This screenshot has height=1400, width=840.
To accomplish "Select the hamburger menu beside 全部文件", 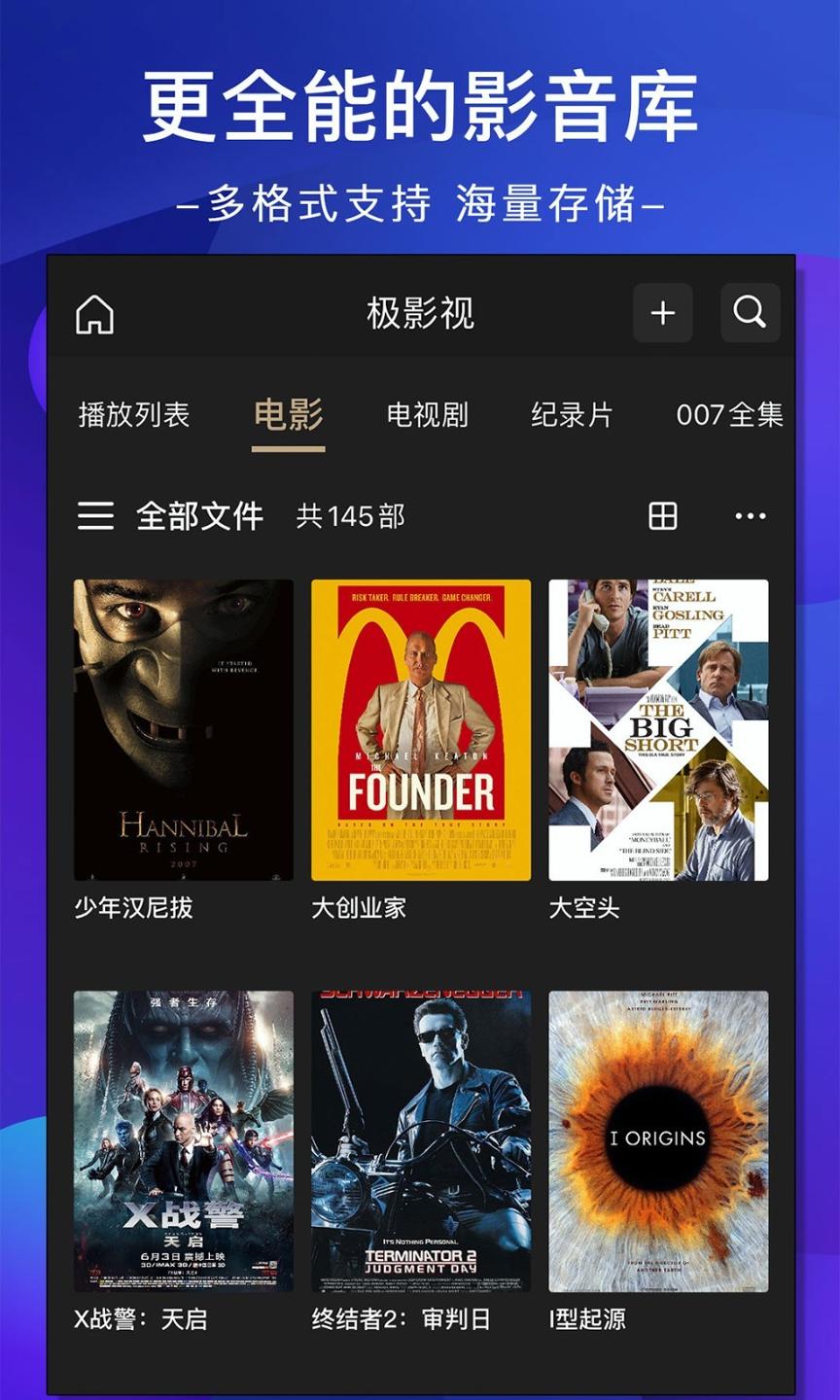I will [94, 515].
